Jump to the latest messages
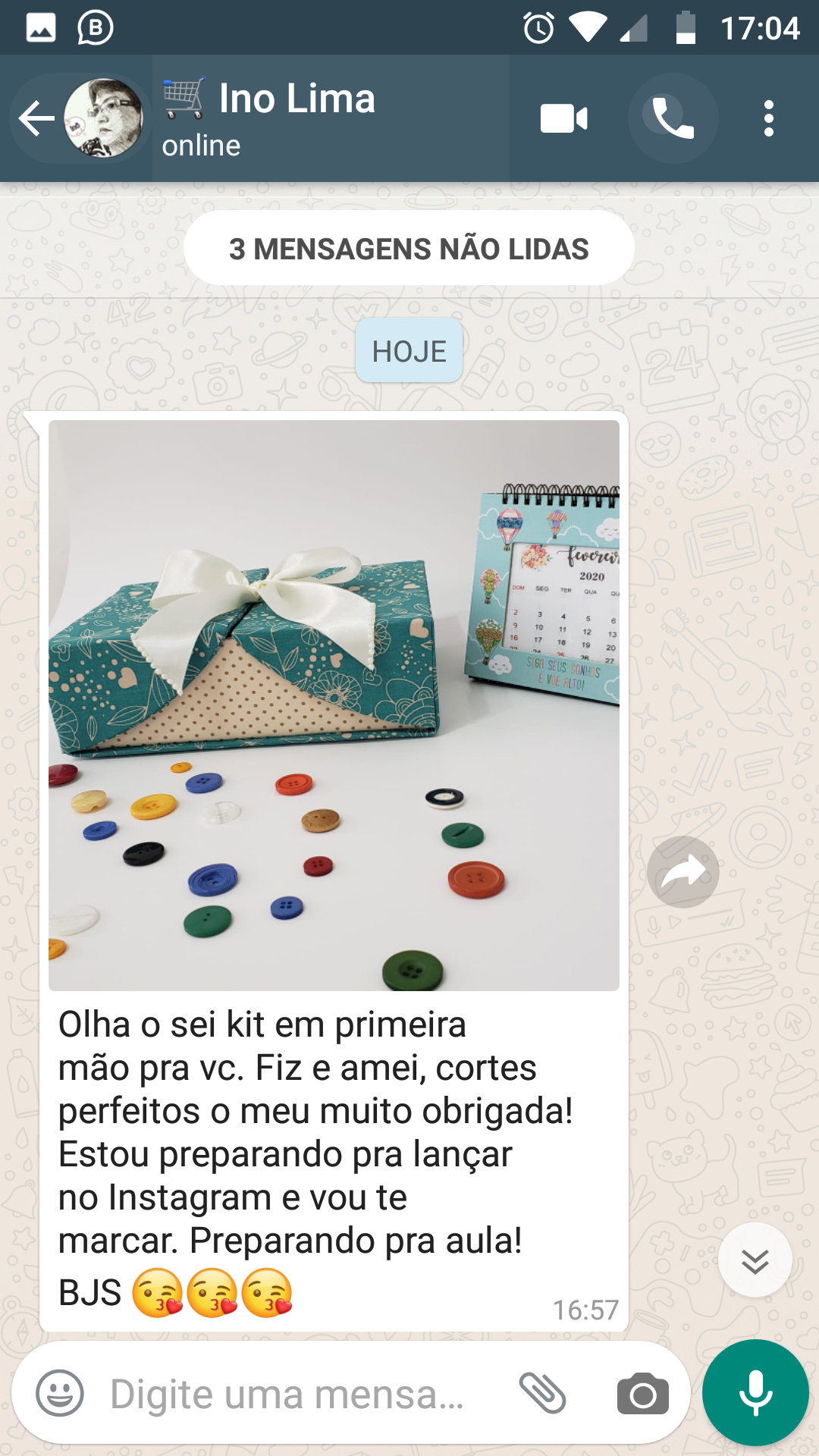 pyautogui.click(x=755, y=1260)
